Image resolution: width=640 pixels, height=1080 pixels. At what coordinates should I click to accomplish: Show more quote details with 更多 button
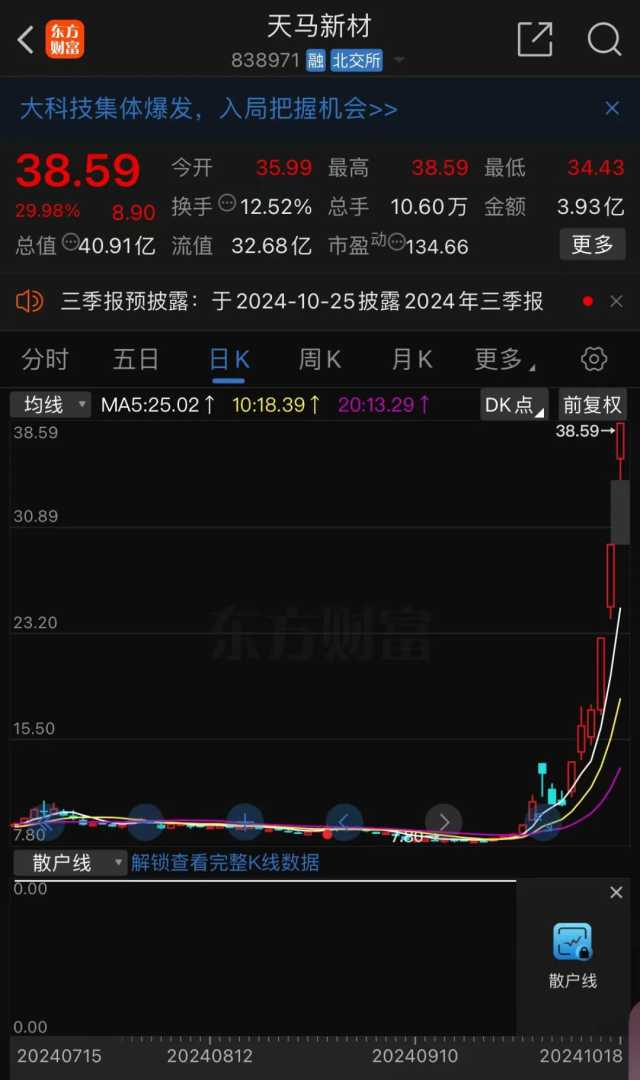[592, 245]
